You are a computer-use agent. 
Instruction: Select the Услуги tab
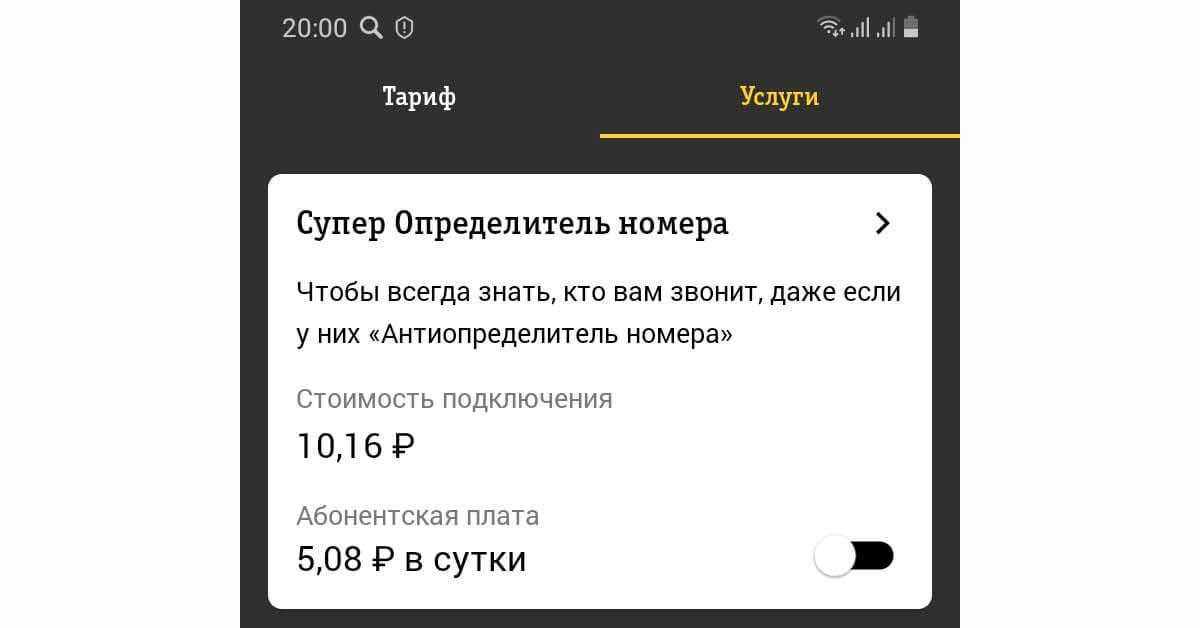[779, 97]
